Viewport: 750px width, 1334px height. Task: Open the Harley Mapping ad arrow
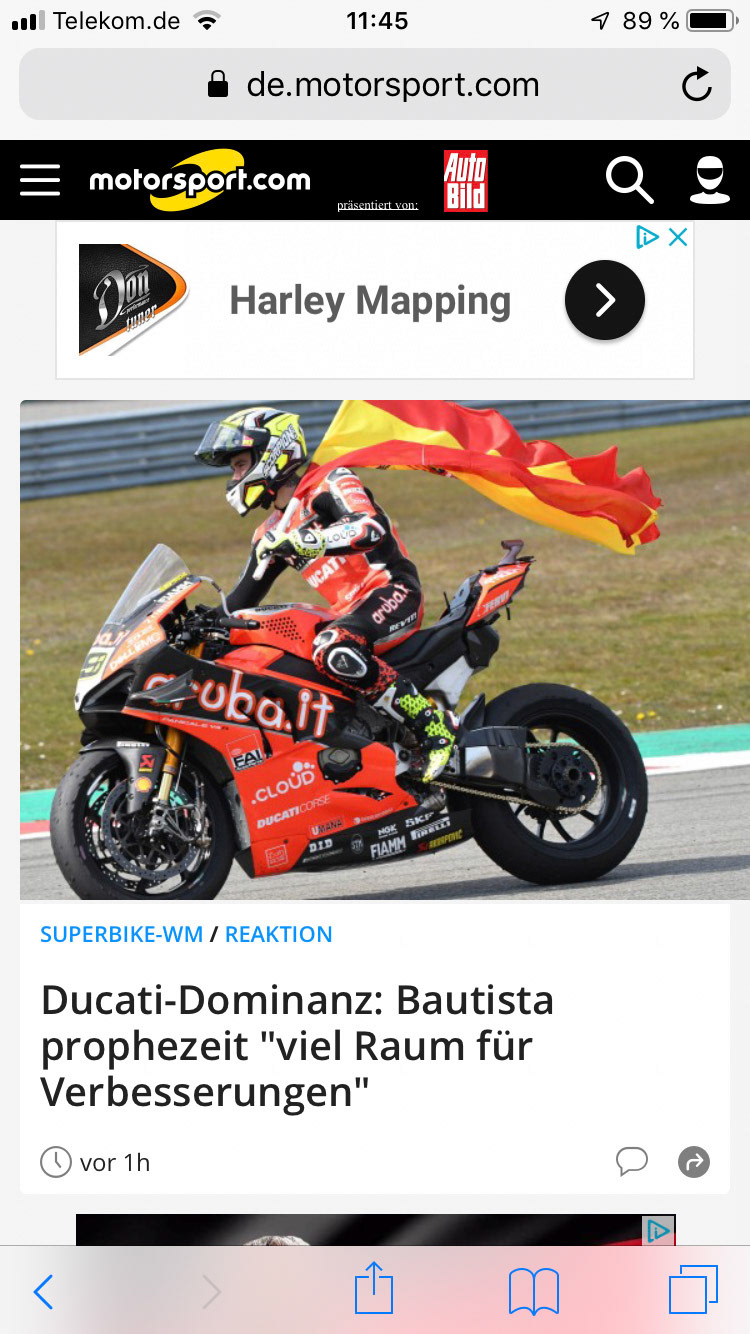tap(604, 300)
